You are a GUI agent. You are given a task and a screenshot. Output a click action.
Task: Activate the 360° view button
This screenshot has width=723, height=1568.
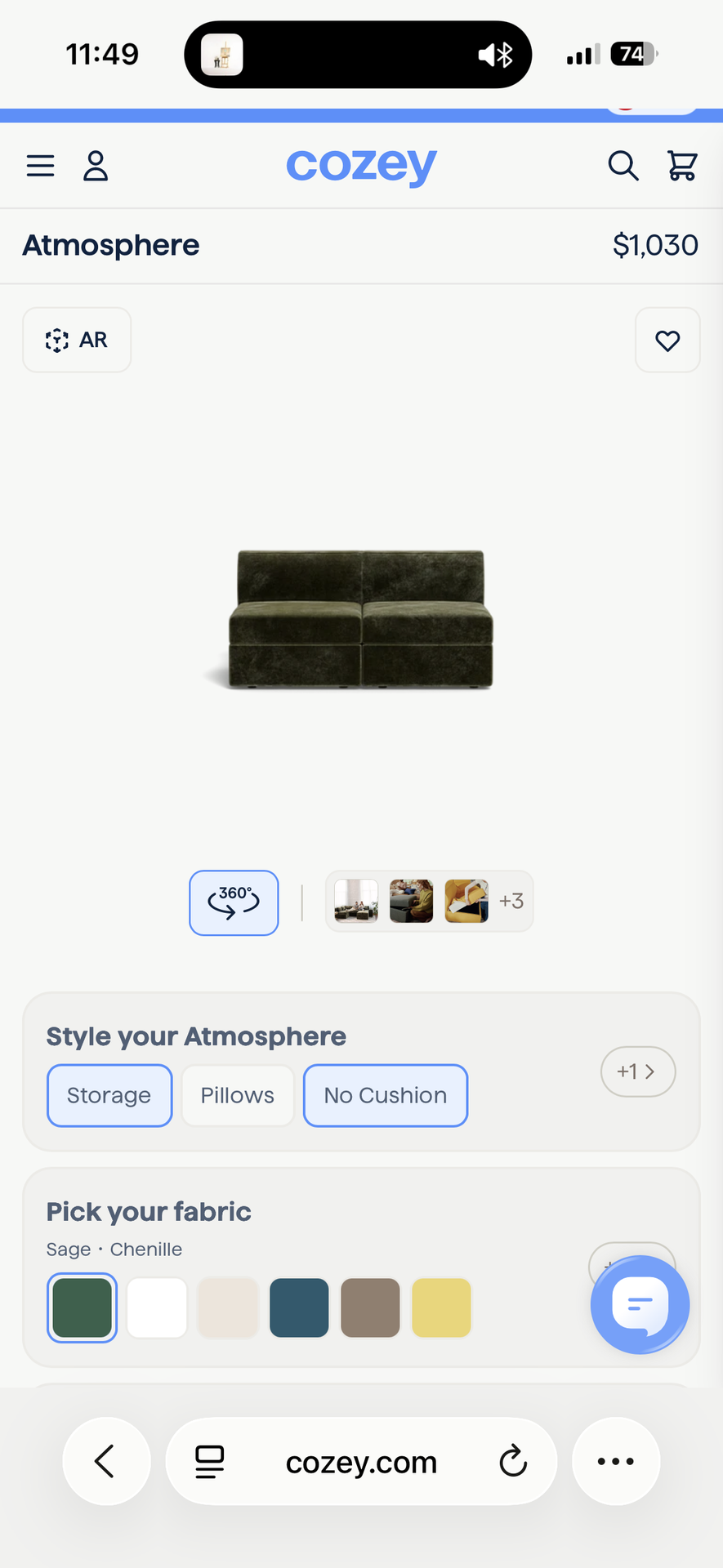pyautogui.click(x=234, y=902)
